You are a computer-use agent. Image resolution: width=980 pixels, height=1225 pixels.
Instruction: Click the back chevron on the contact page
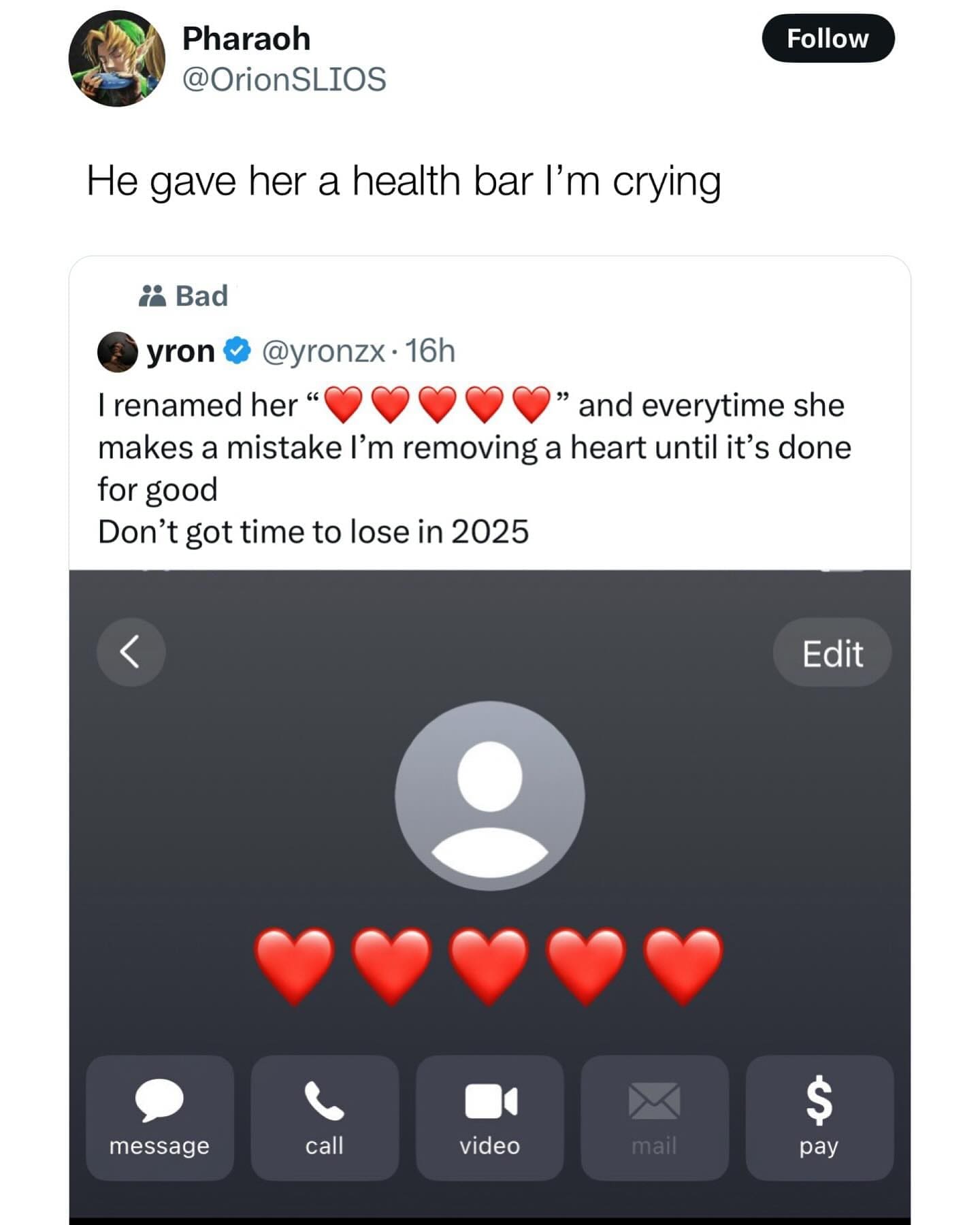coord(130,652)
